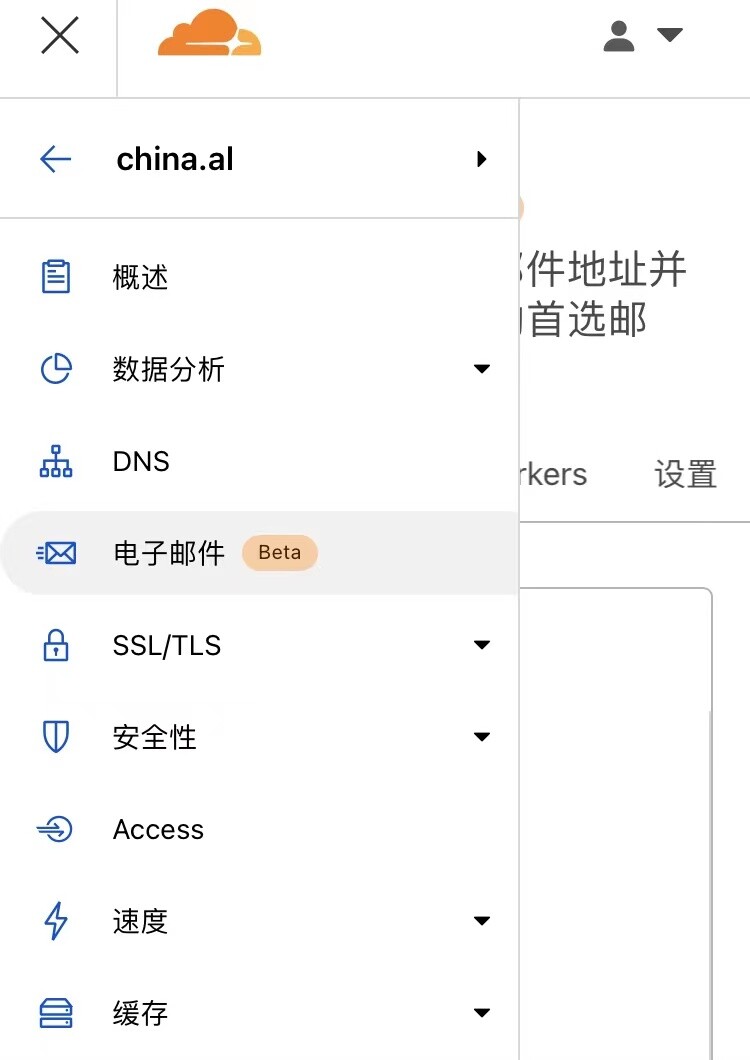Switch to the 设置 tab
The width and height of the screenshot is (750, 1060).
tap(686, 474)
